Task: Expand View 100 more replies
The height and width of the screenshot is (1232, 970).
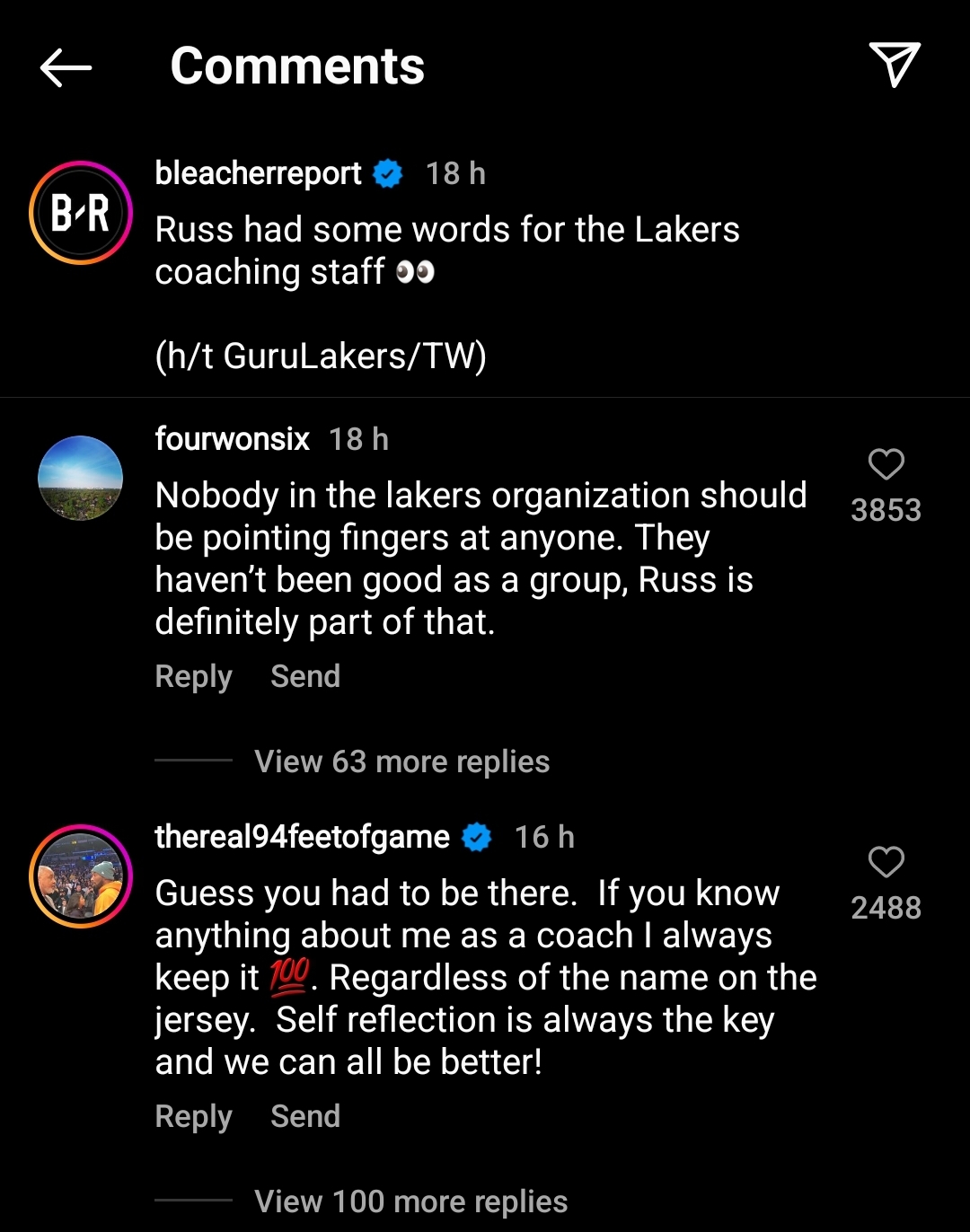Action: [x=410, y=1201]
